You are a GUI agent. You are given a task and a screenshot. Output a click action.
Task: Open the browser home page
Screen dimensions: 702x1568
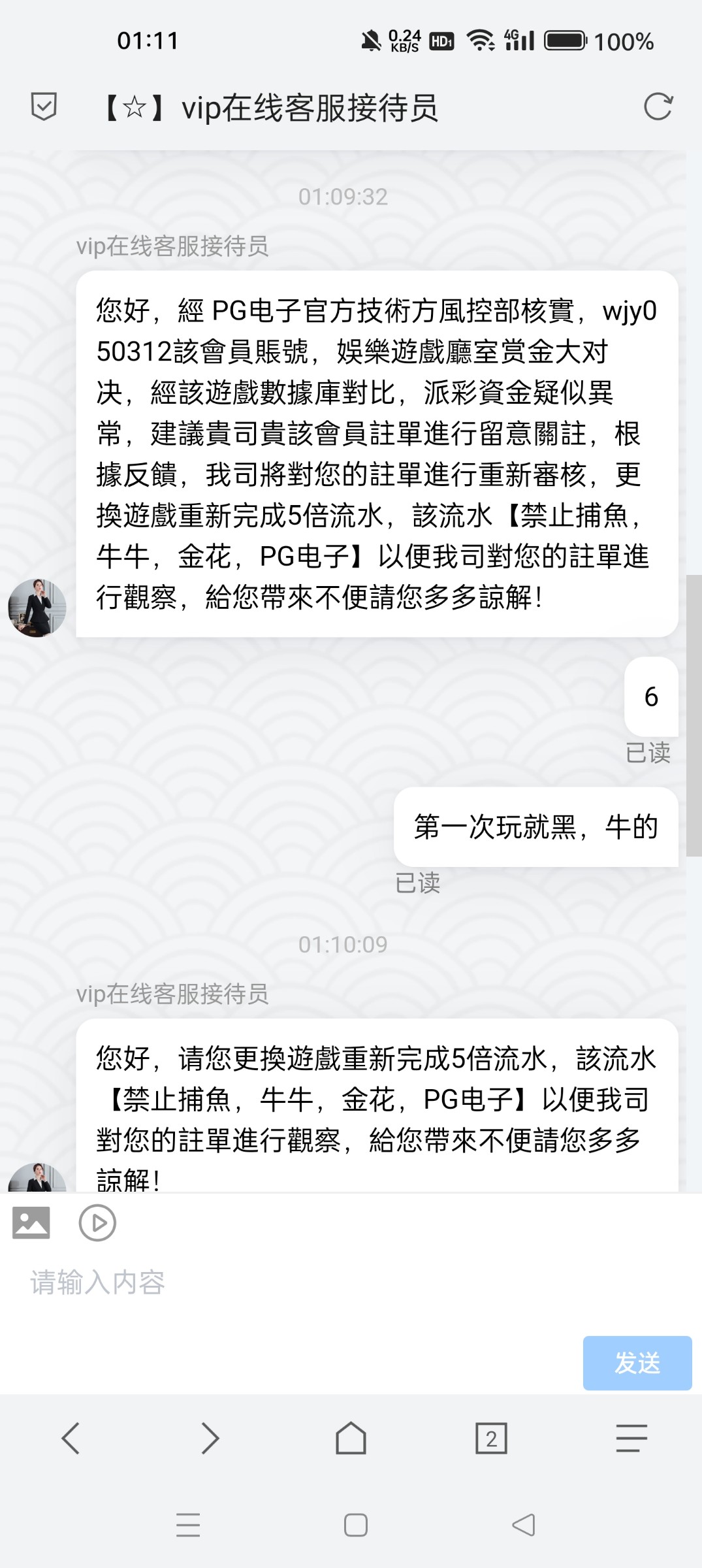pyautogui.click(x=351, y=1438)
